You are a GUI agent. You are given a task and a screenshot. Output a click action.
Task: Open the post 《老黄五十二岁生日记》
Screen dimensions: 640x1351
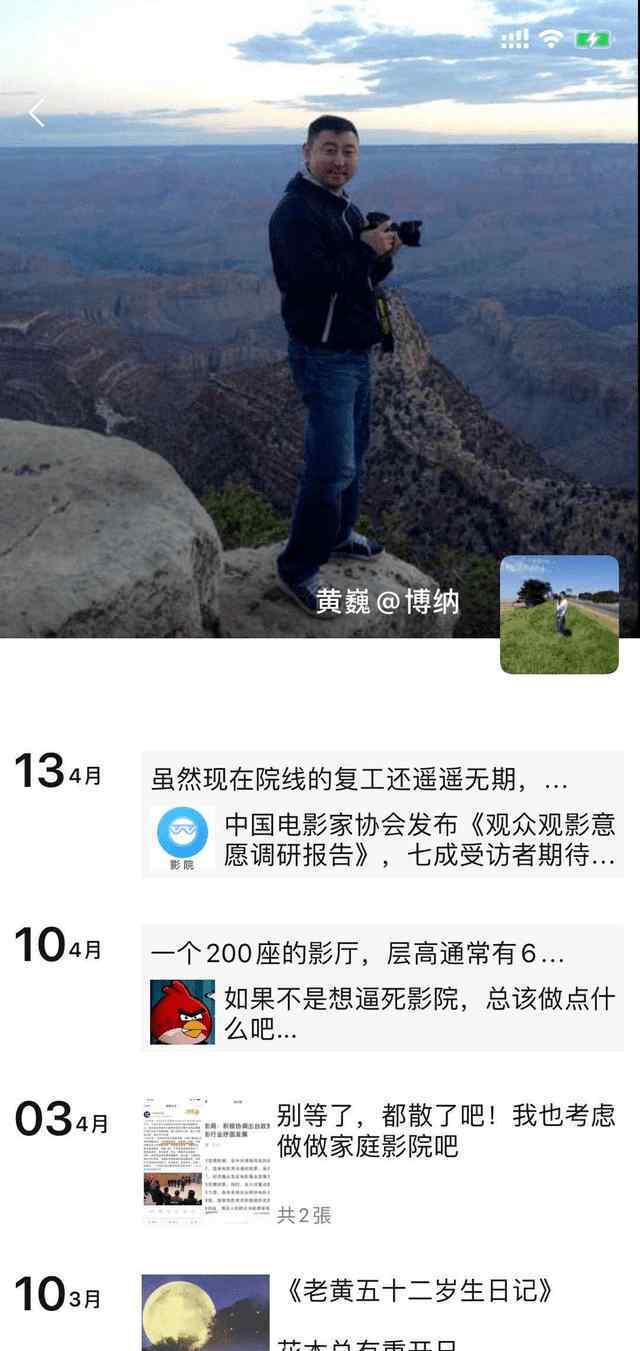[x=416, y=1291]
